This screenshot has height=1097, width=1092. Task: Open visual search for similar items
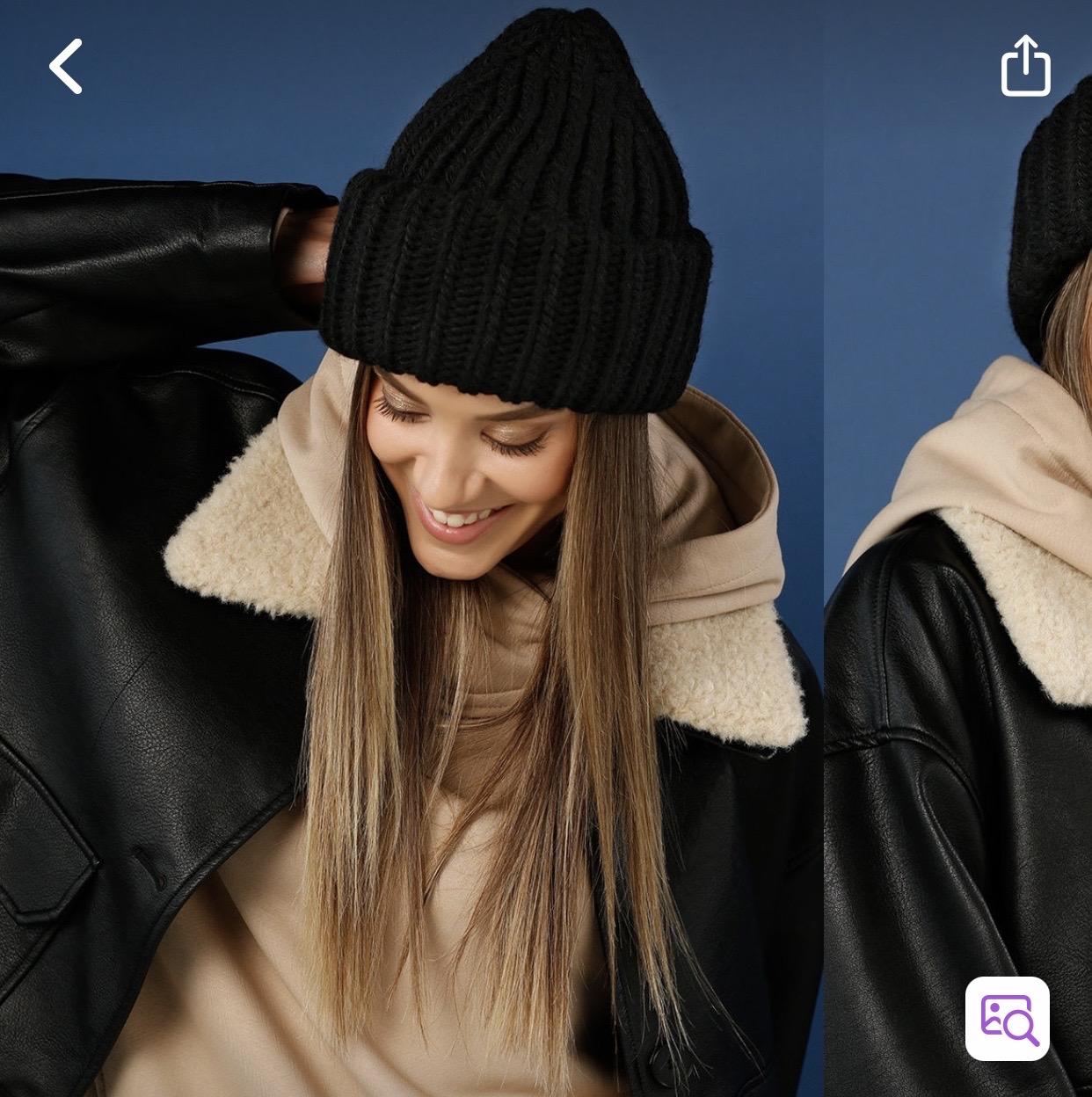click(1008, 1018)
